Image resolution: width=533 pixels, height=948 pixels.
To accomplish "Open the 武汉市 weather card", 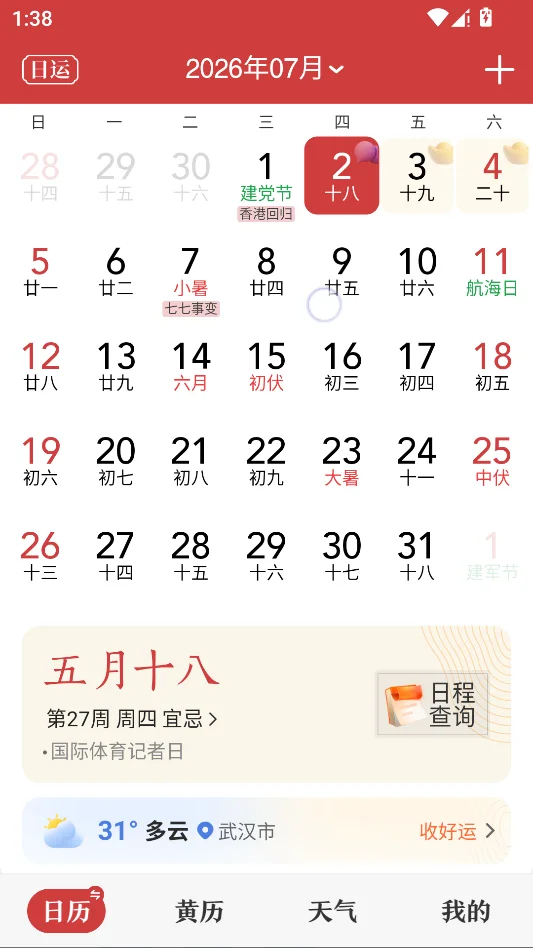I will pyautogui.click(x=266, y=831).
